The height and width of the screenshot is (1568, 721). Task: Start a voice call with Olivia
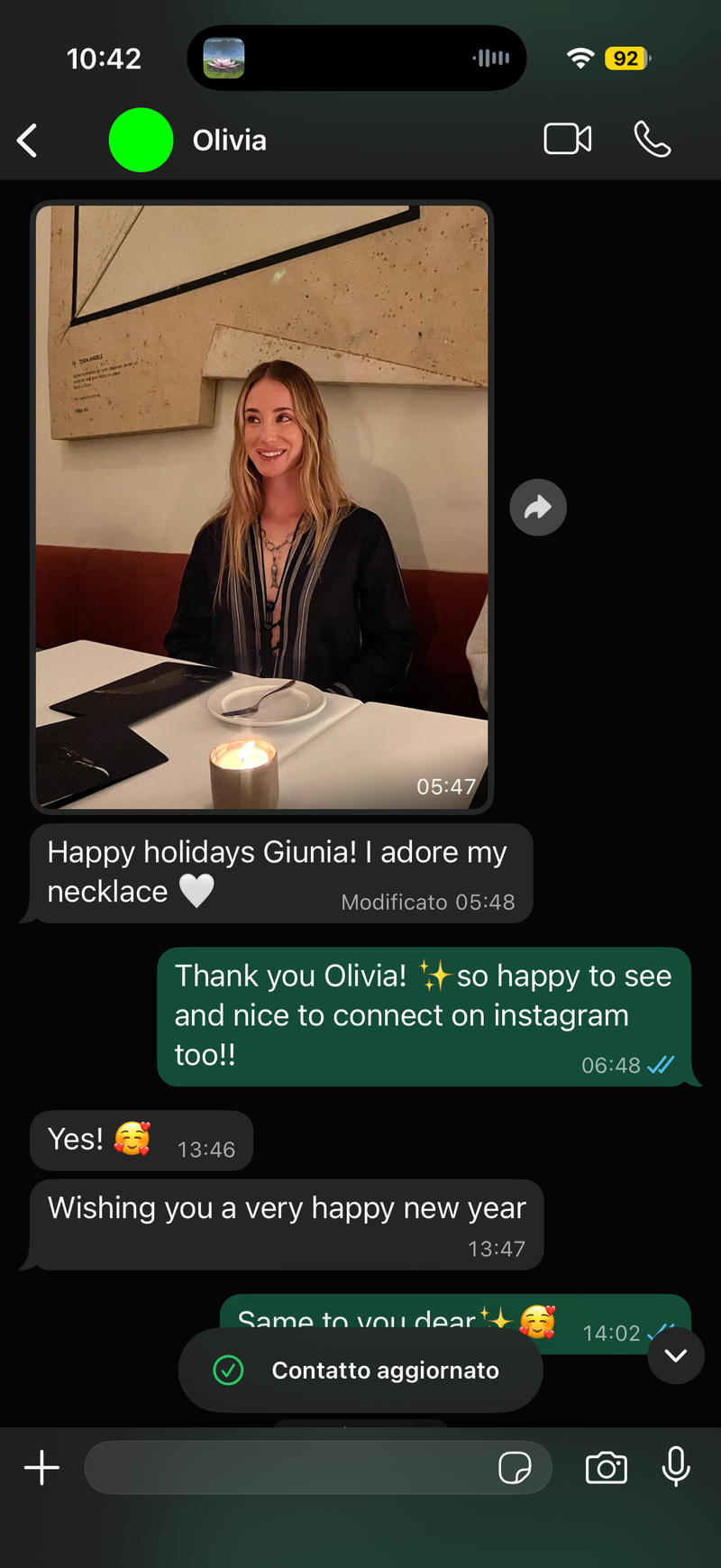point(653,140)
